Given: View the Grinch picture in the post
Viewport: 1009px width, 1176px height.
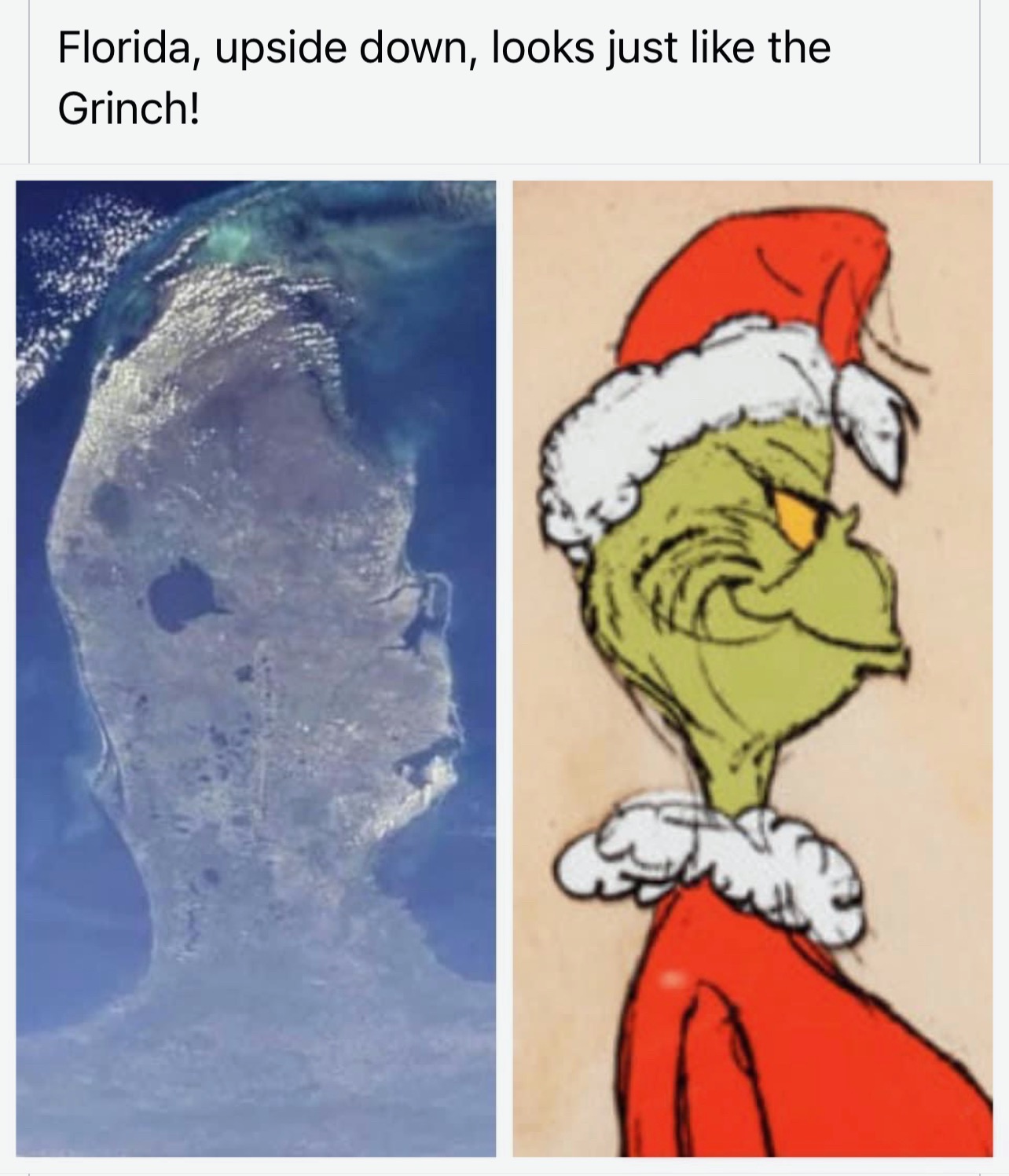Looking at the screenshot, I should point(752,668).
